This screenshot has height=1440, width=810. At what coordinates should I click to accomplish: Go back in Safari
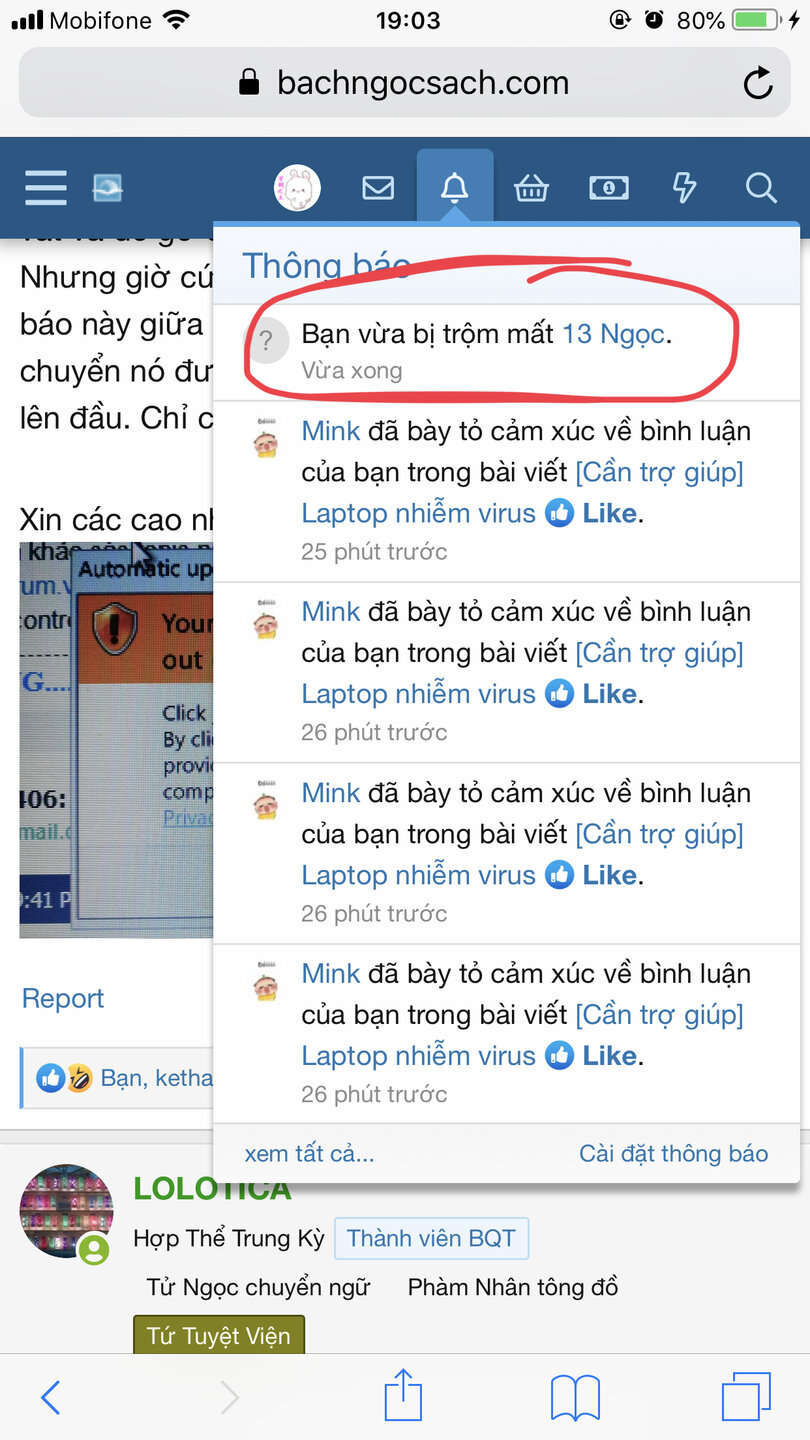point(50,1397)
